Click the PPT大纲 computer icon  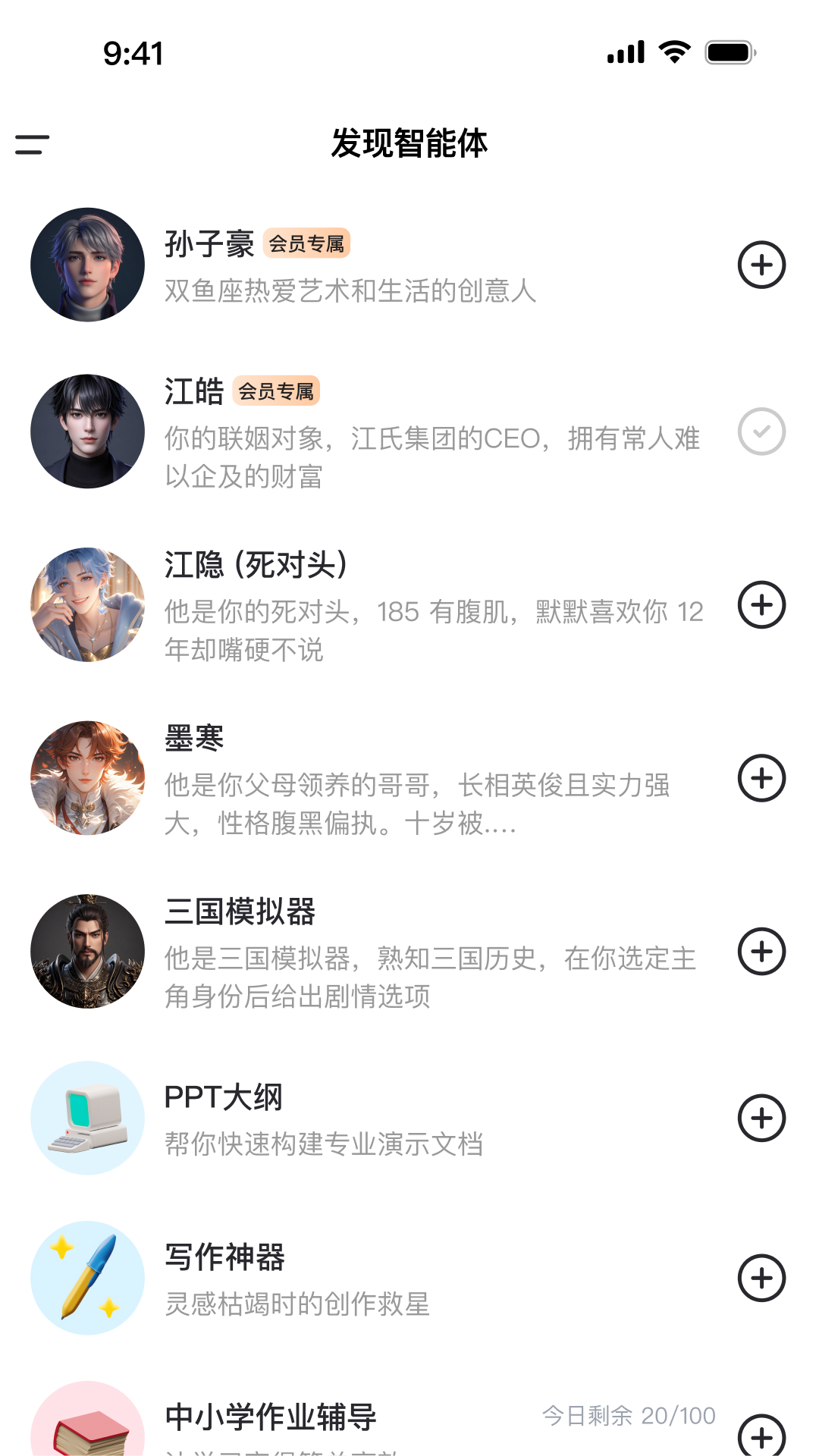[86, 1117]
